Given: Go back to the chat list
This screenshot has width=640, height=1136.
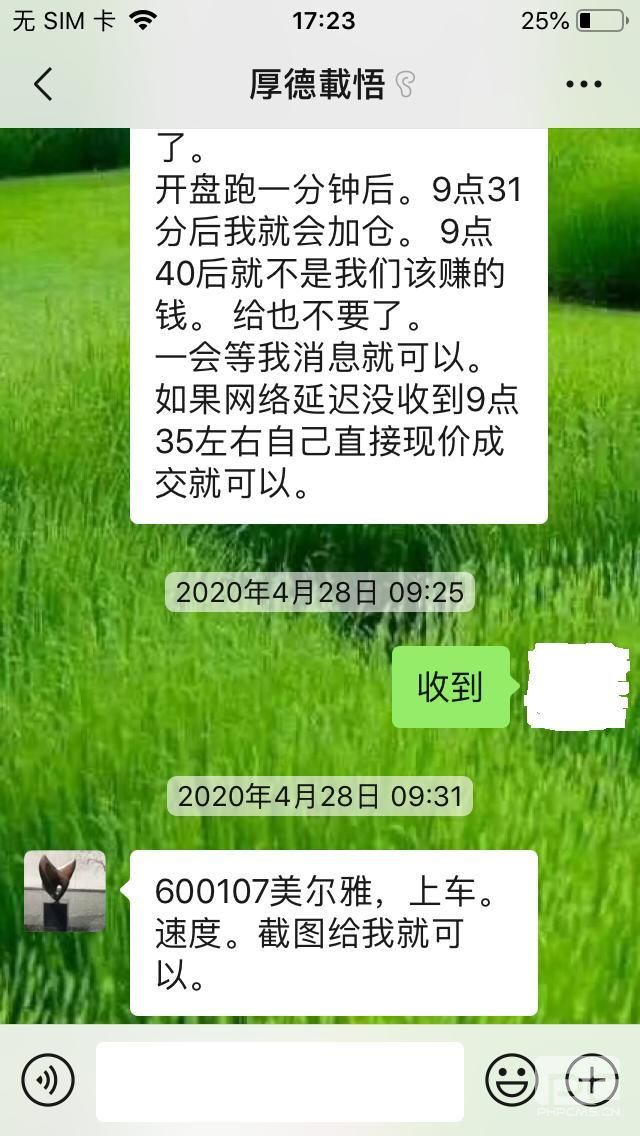Looking at the screenshot, I should point(43,85).
